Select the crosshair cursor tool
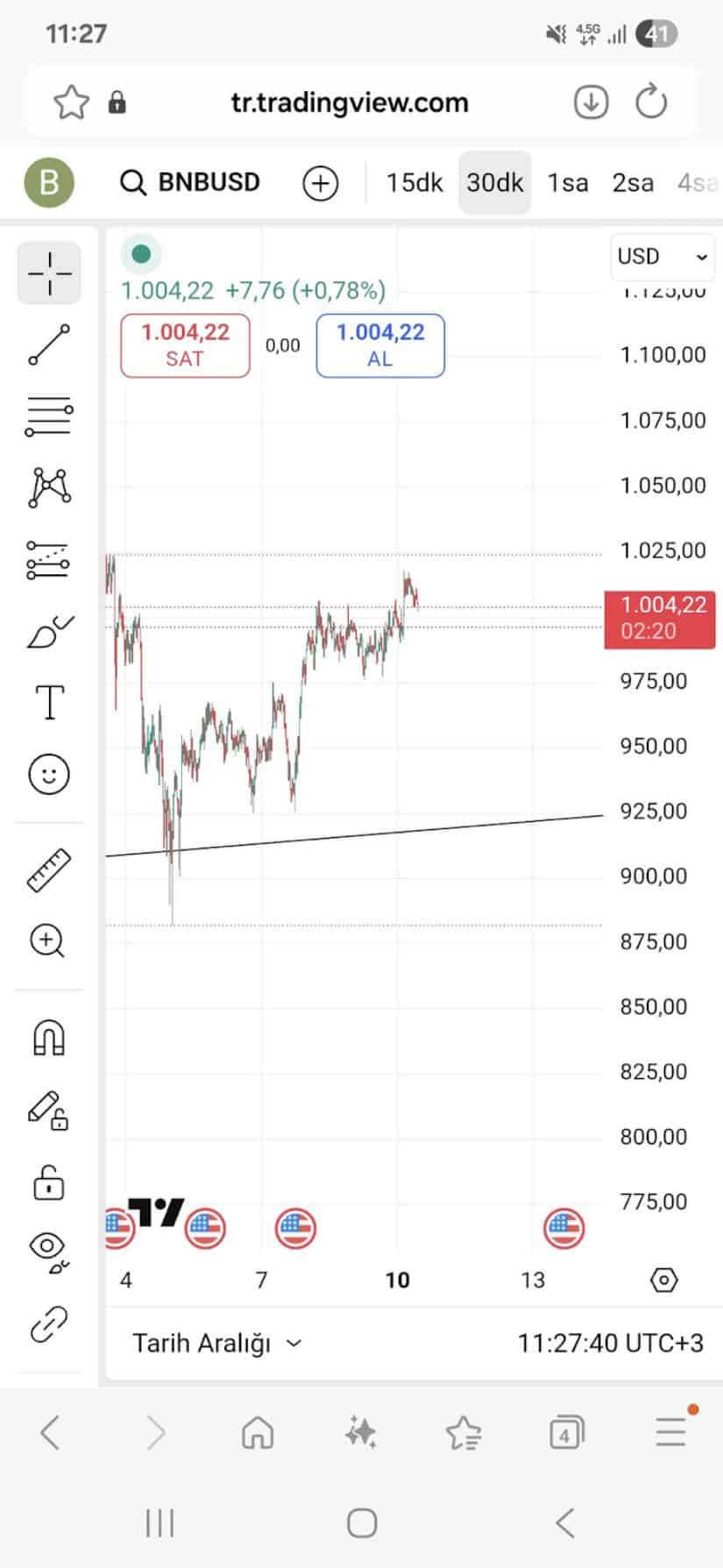 click(x=49, y=272)
